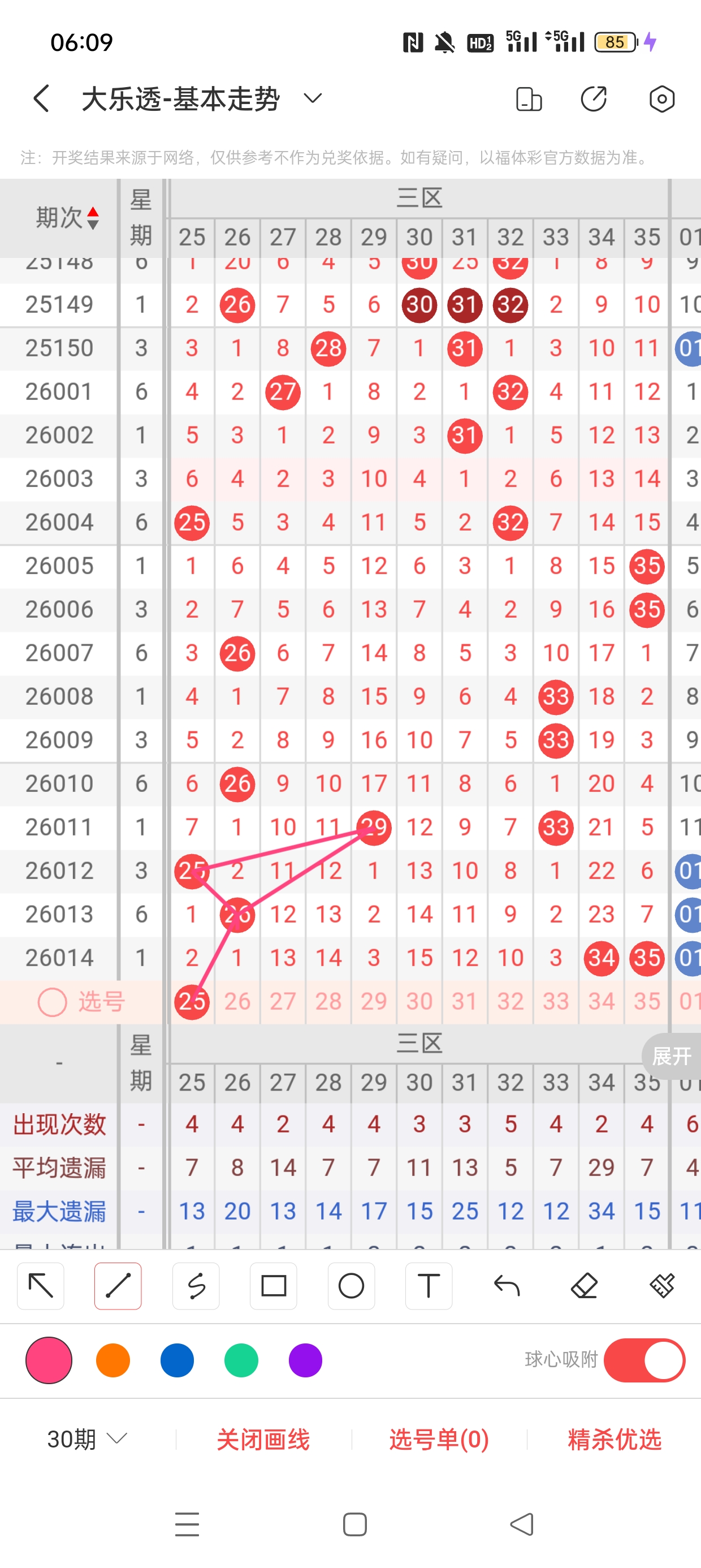Pick the freehand curve tool

[x=196, y=1286]
